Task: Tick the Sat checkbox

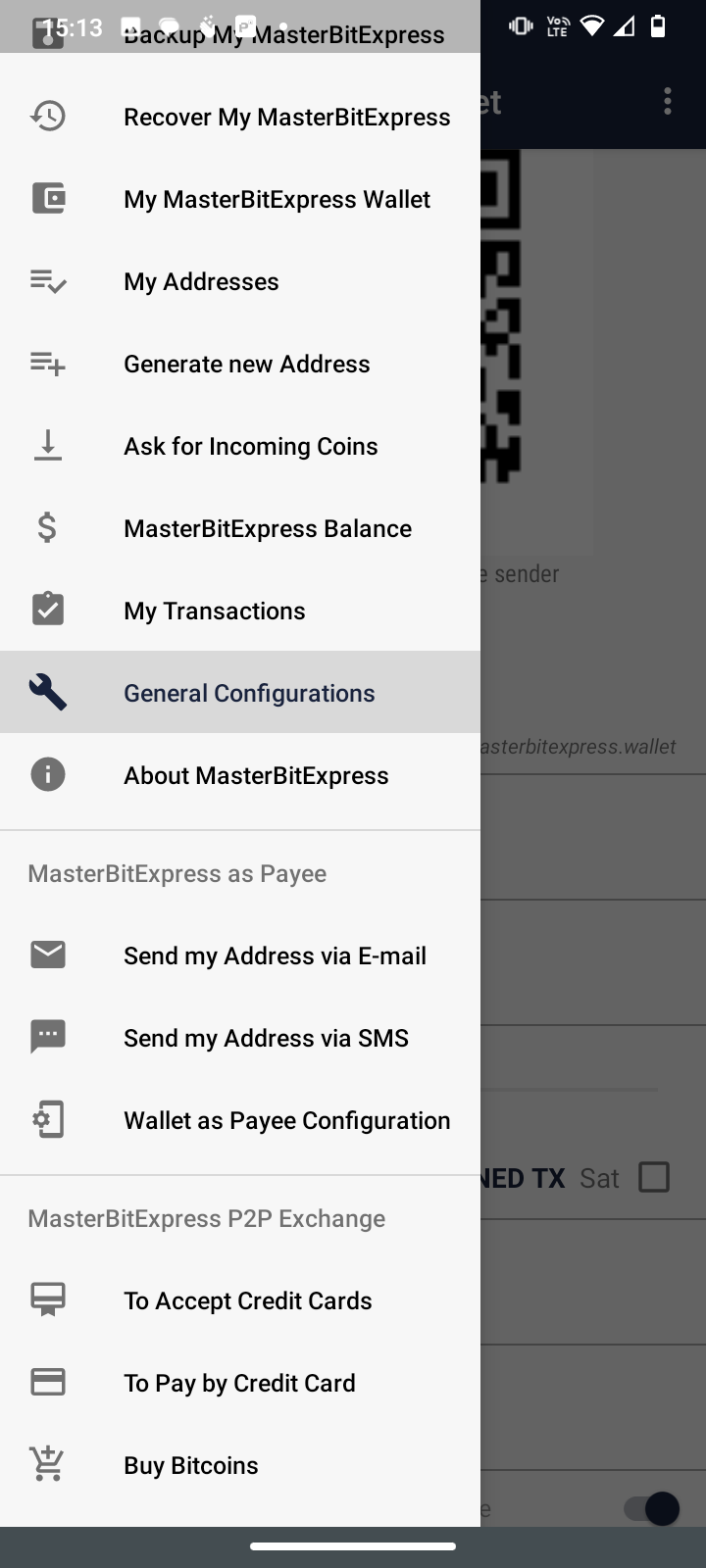Action: tap(654, 1177)
